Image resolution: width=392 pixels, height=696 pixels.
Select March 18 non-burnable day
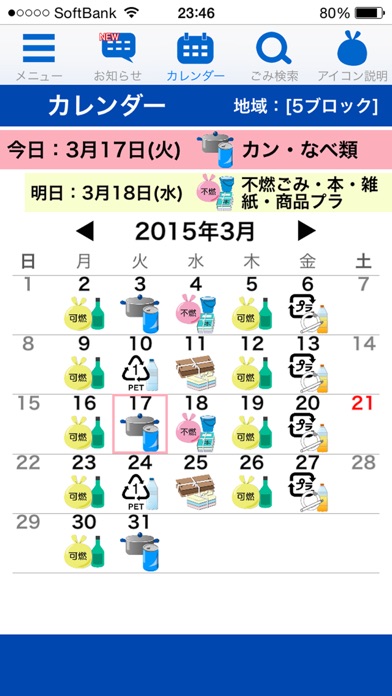click(196, 424)
